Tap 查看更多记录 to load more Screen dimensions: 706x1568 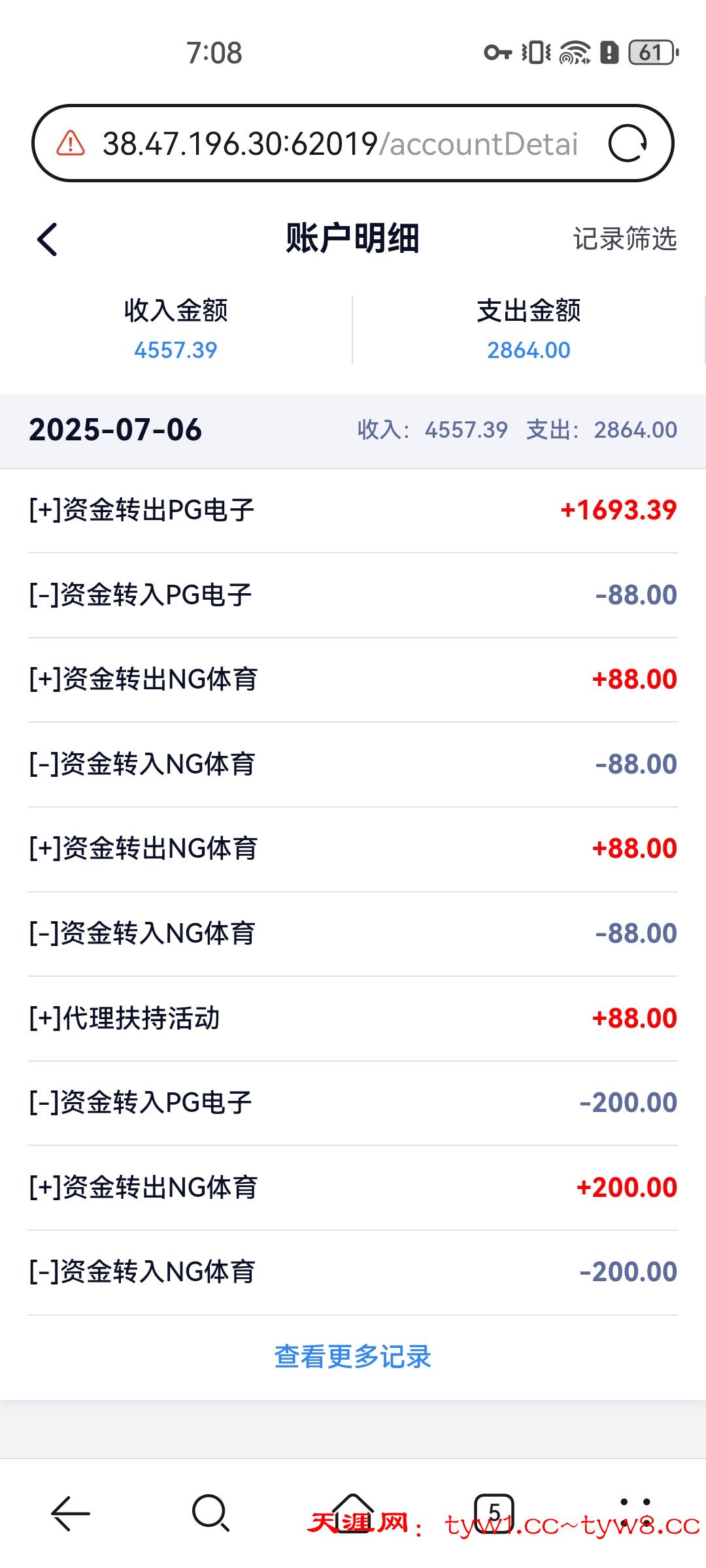(x=352, y=1356)
